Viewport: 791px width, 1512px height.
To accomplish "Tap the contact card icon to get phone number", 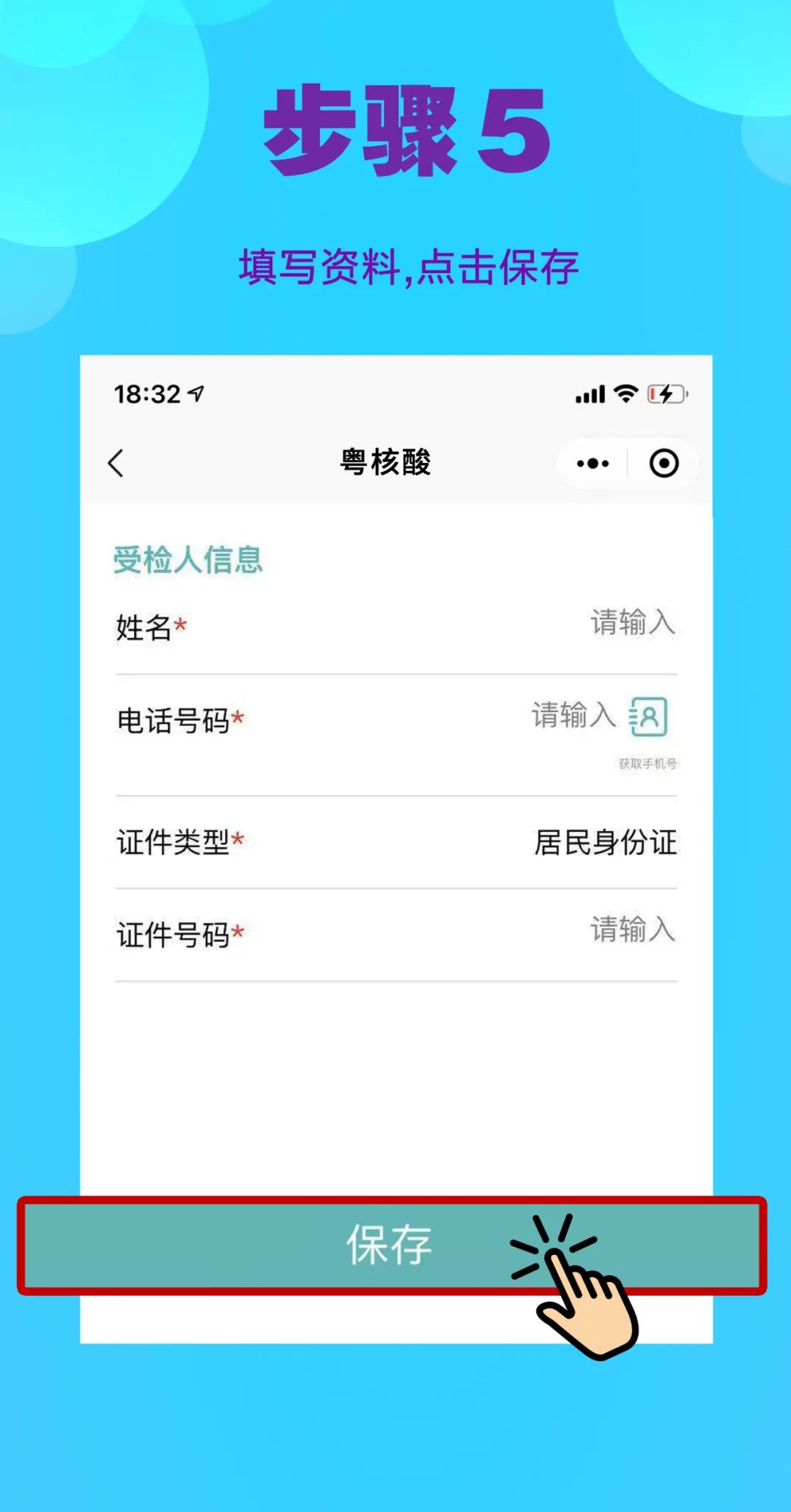I will click(649, 718).
